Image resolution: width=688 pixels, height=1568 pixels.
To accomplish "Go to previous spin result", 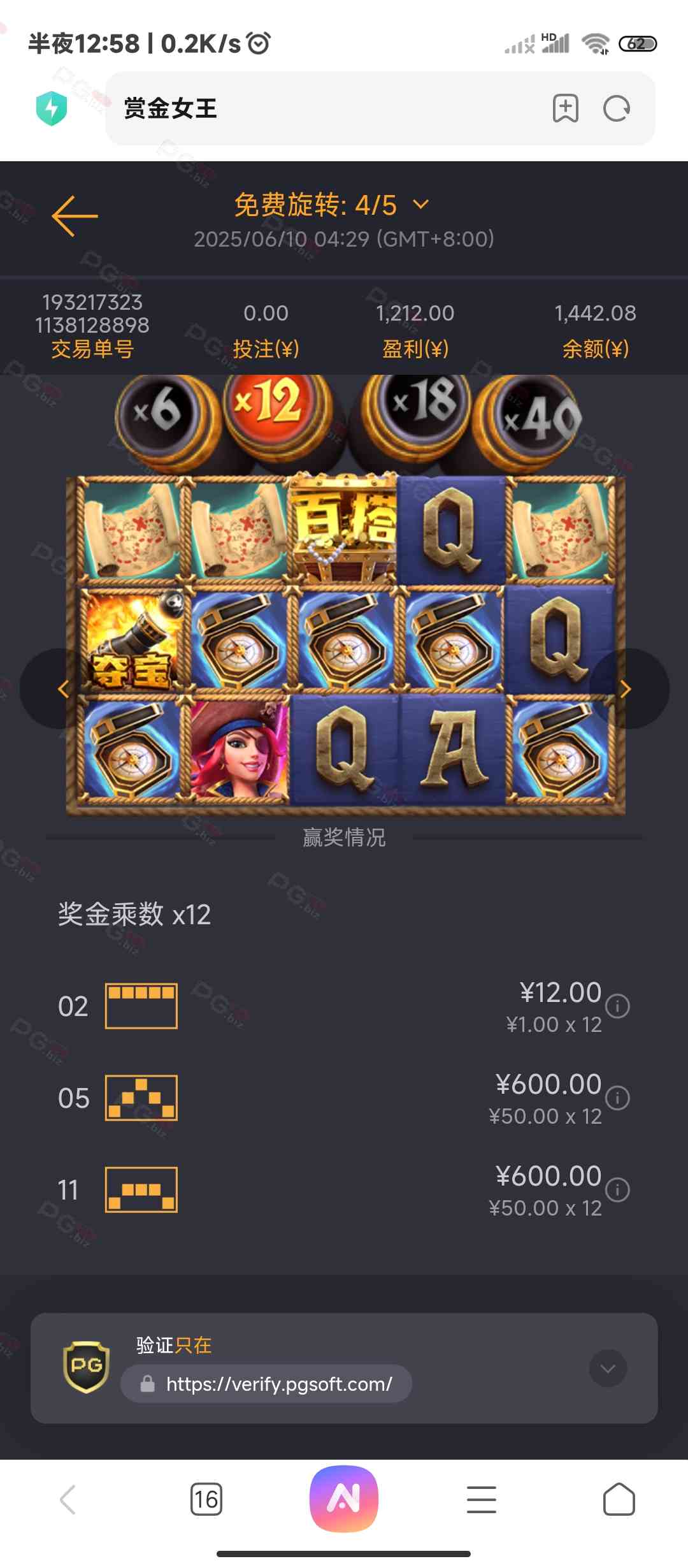I will [62, 688].
